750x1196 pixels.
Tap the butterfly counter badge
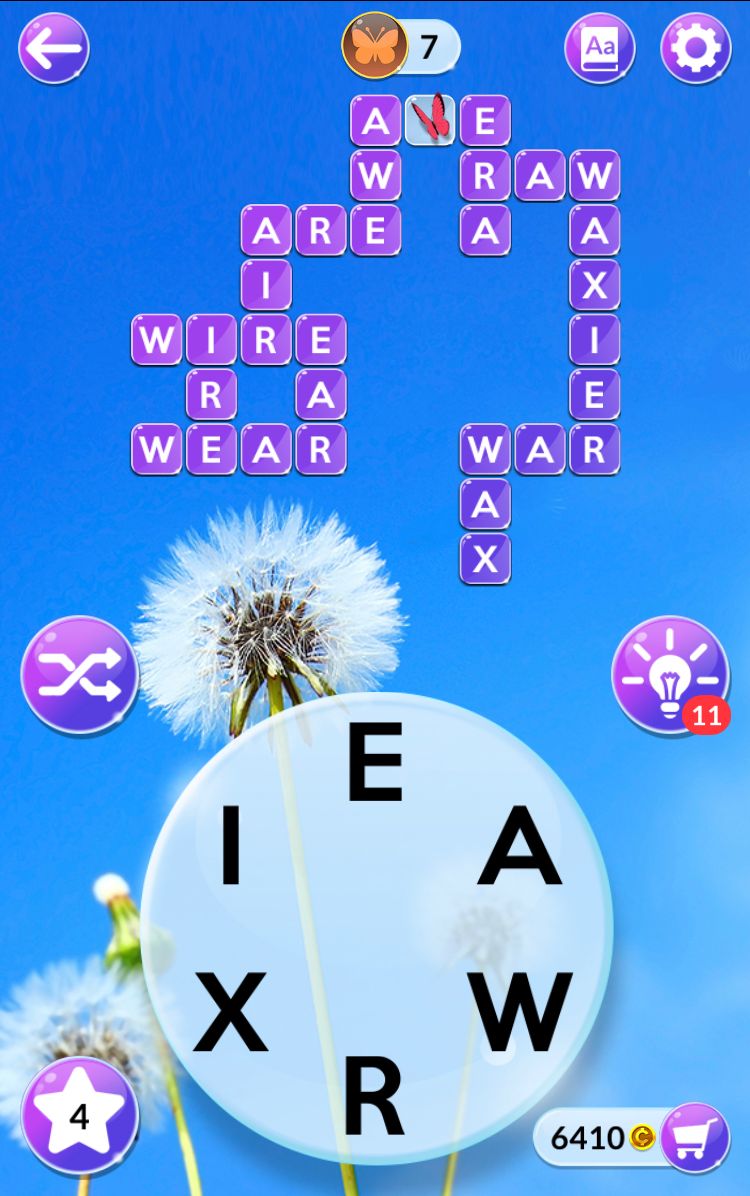pos(400,47)
